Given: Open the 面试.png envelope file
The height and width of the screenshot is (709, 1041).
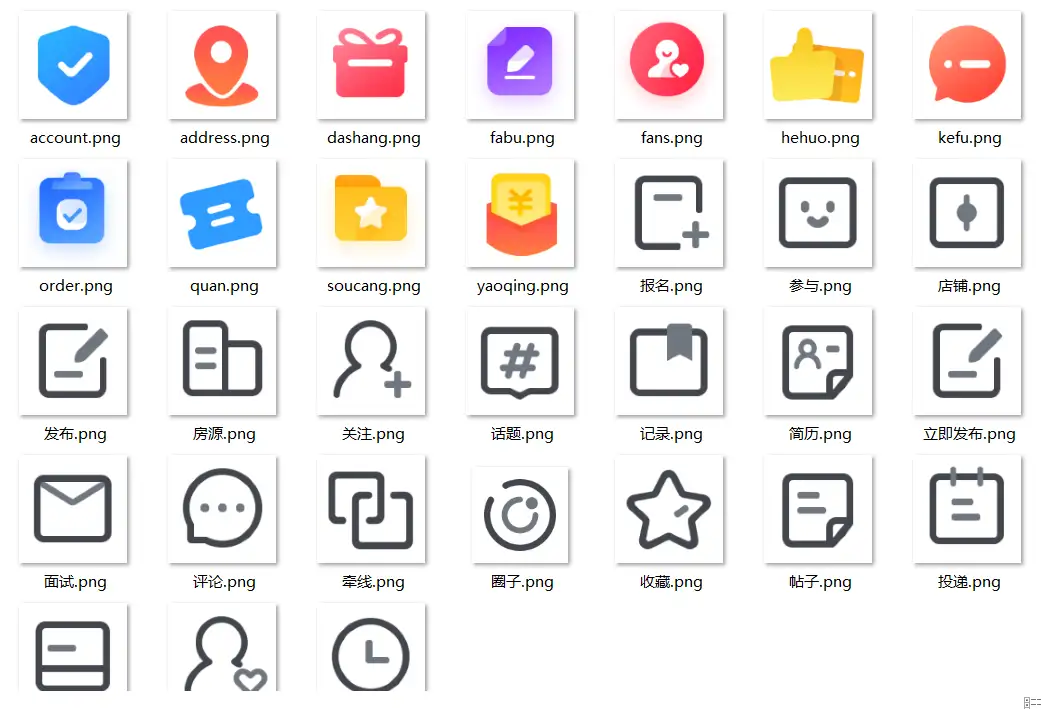Looking at the screenshot, I should coord(73,509).
